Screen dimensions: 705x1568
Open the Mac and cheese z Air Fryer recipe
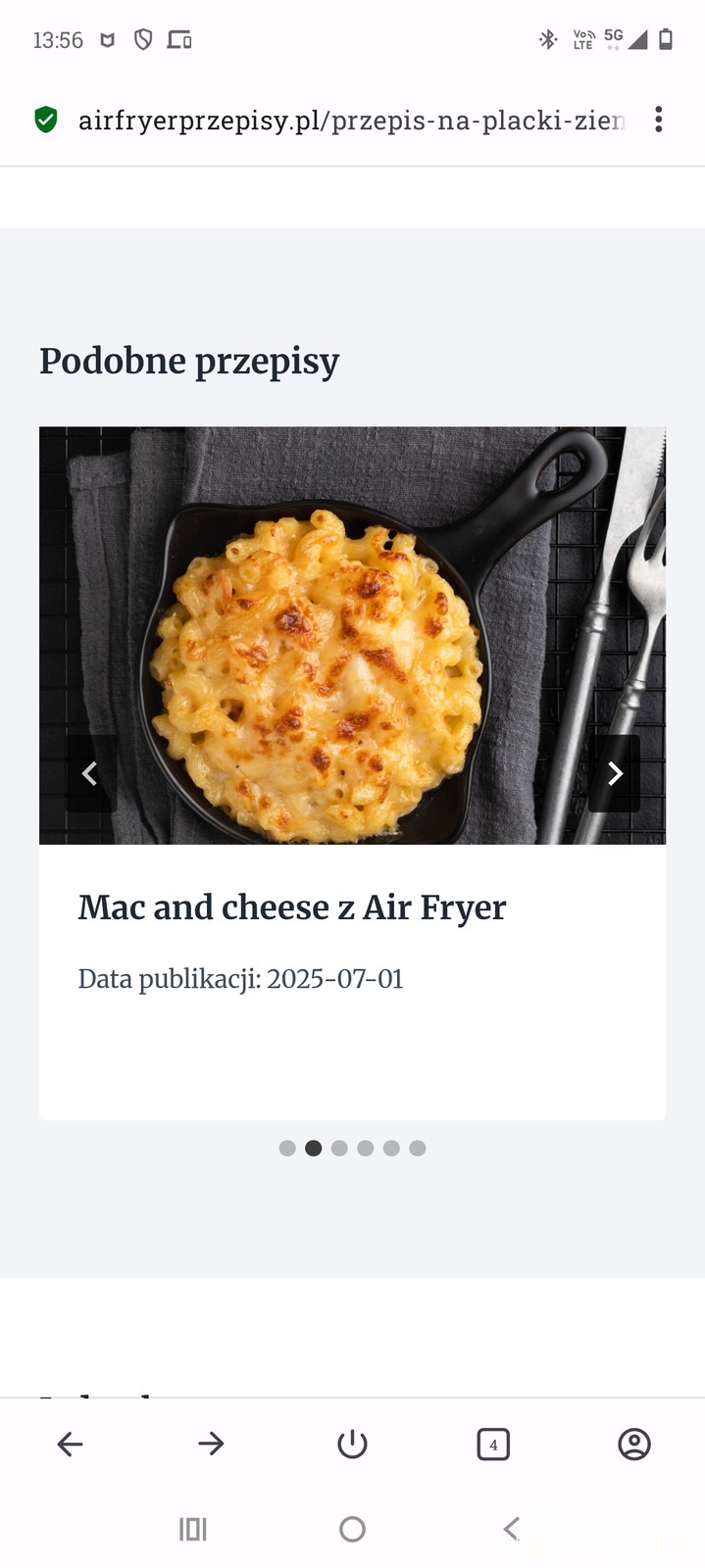click(292, 907)
